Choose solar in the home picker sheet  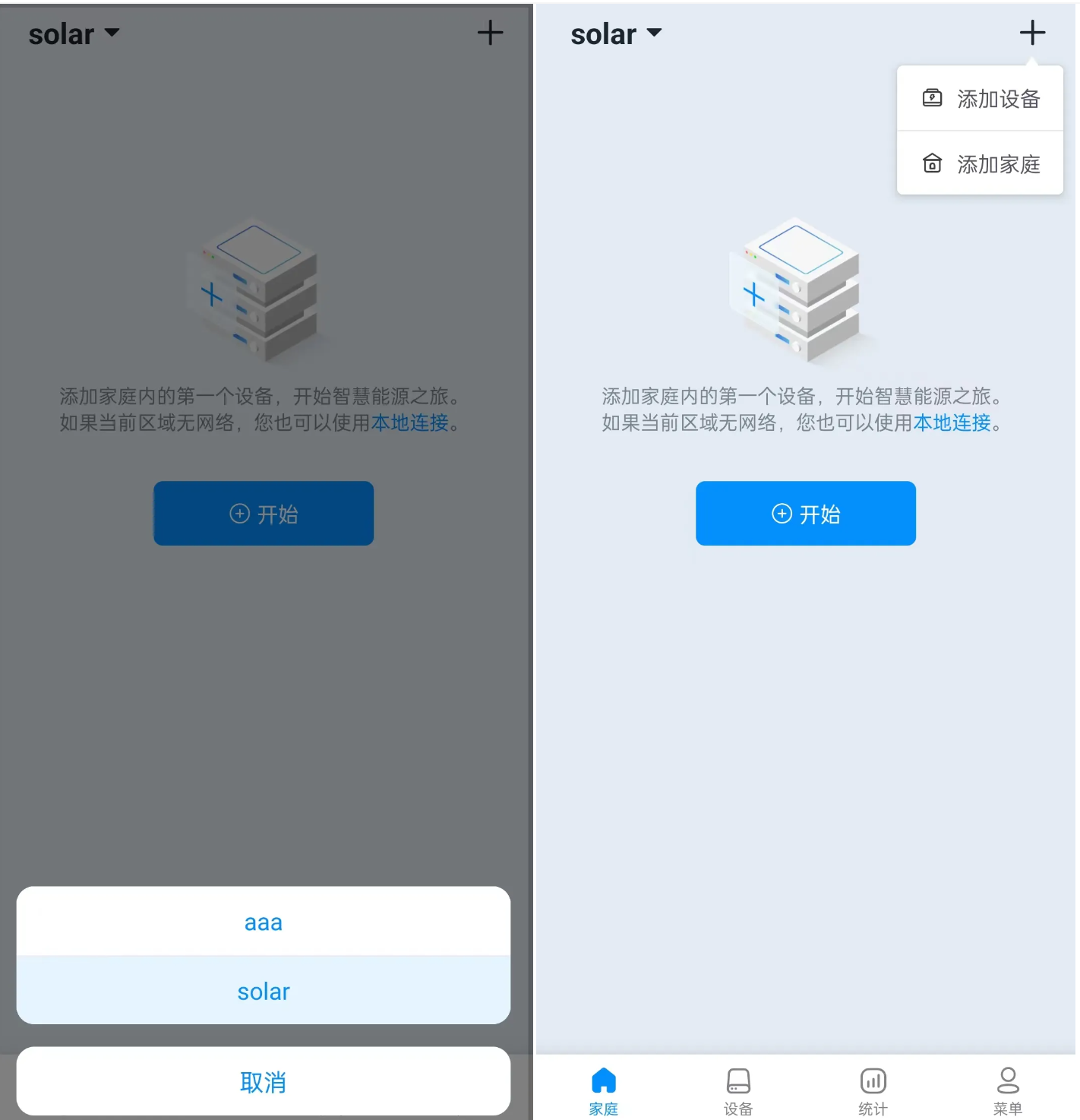[263, 991]
